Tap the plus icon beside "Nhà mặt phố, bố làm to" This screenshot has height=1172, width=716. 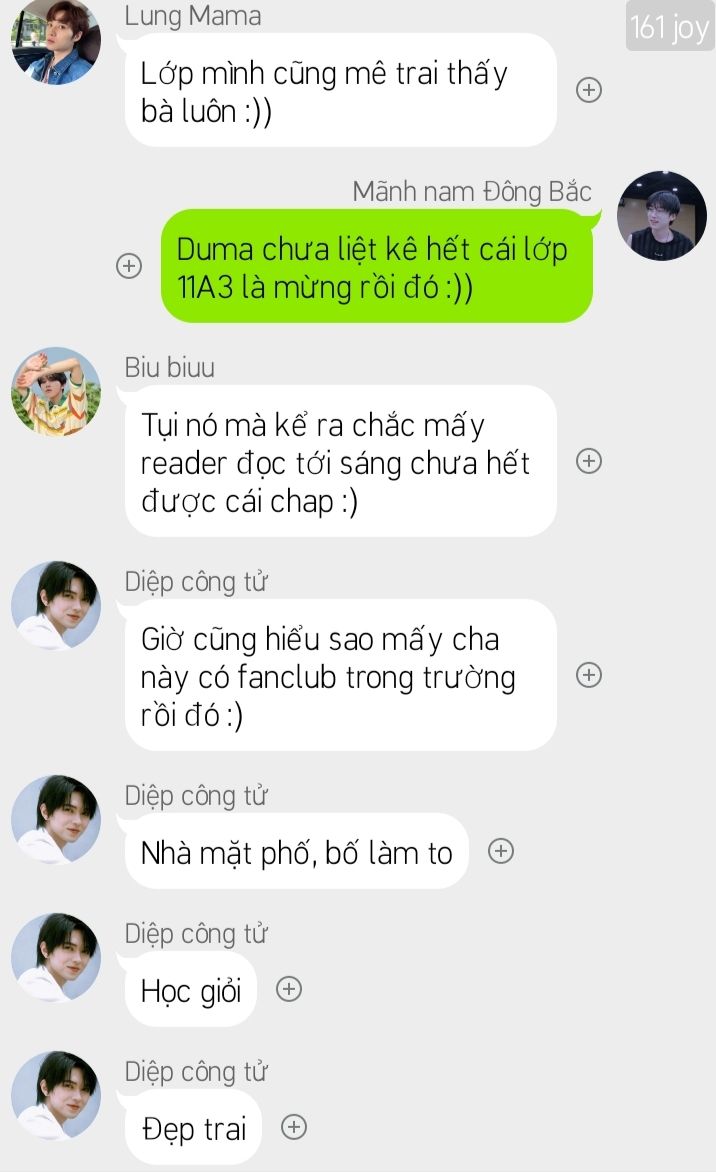tap(501, 851)
